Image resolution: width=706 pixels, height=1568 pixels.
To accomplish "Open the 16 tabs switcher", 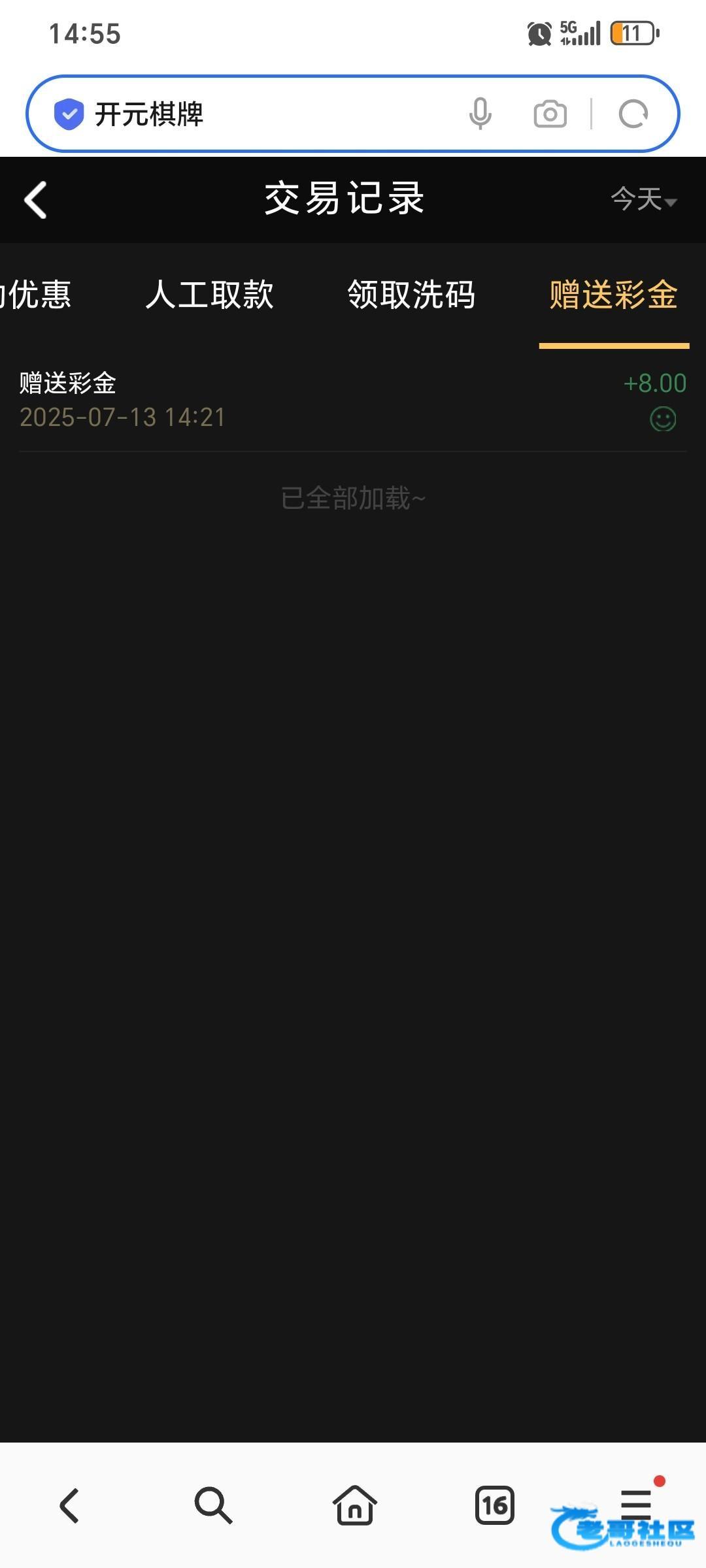I will [495, 1505].
